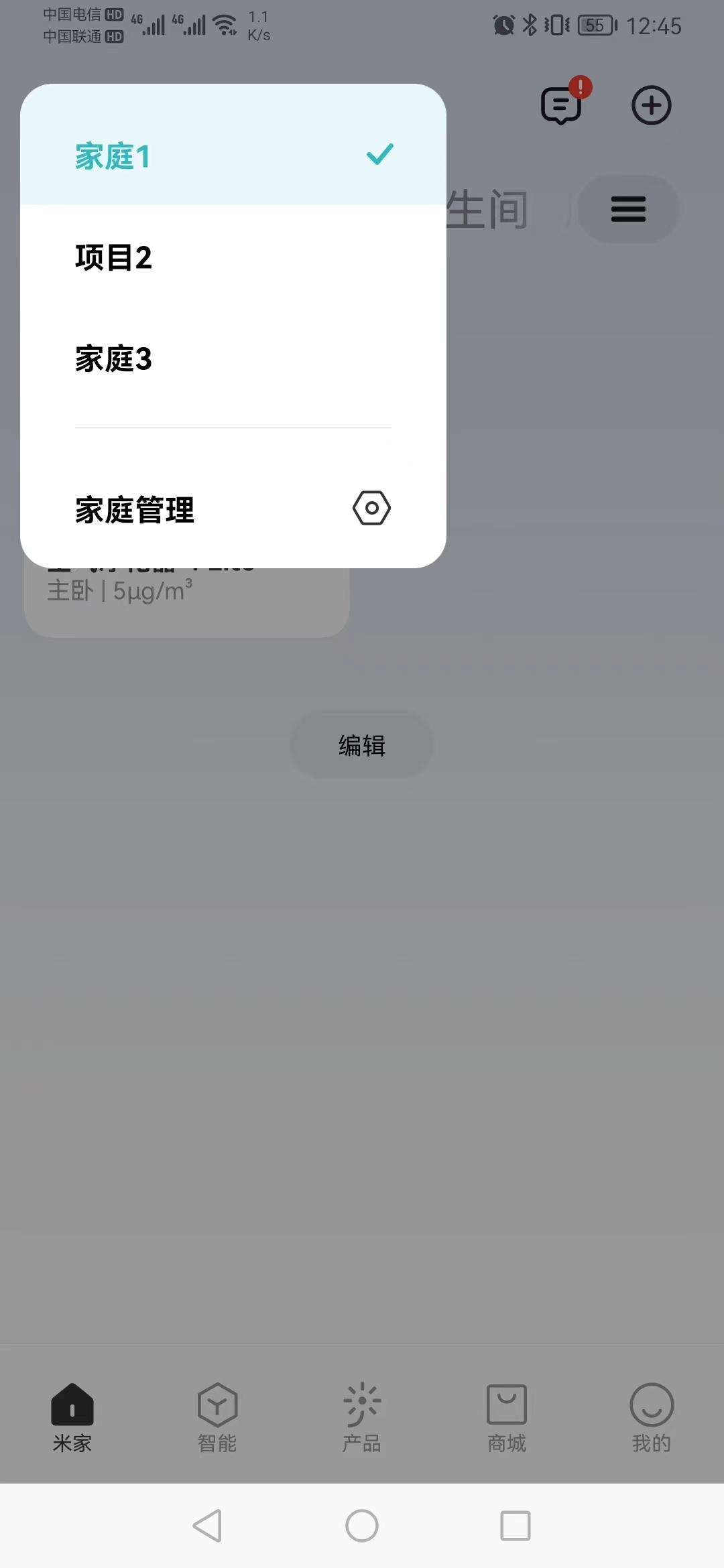The image size is (724, 1568).
Task: Open the room list hamburger menu
Action: point(628,209)
